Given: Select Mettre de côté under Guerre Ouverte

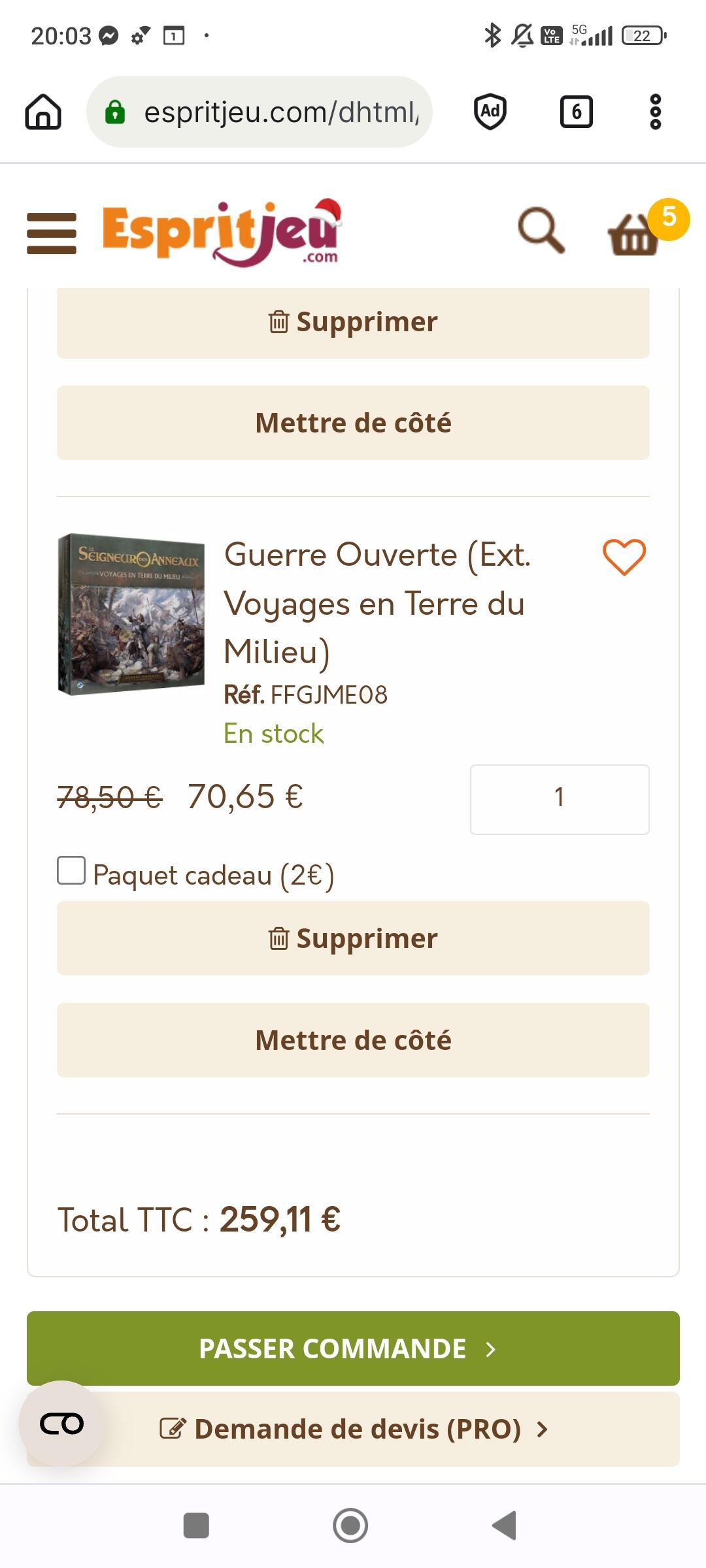Looking at the screenshot, I should (353, 1040).
